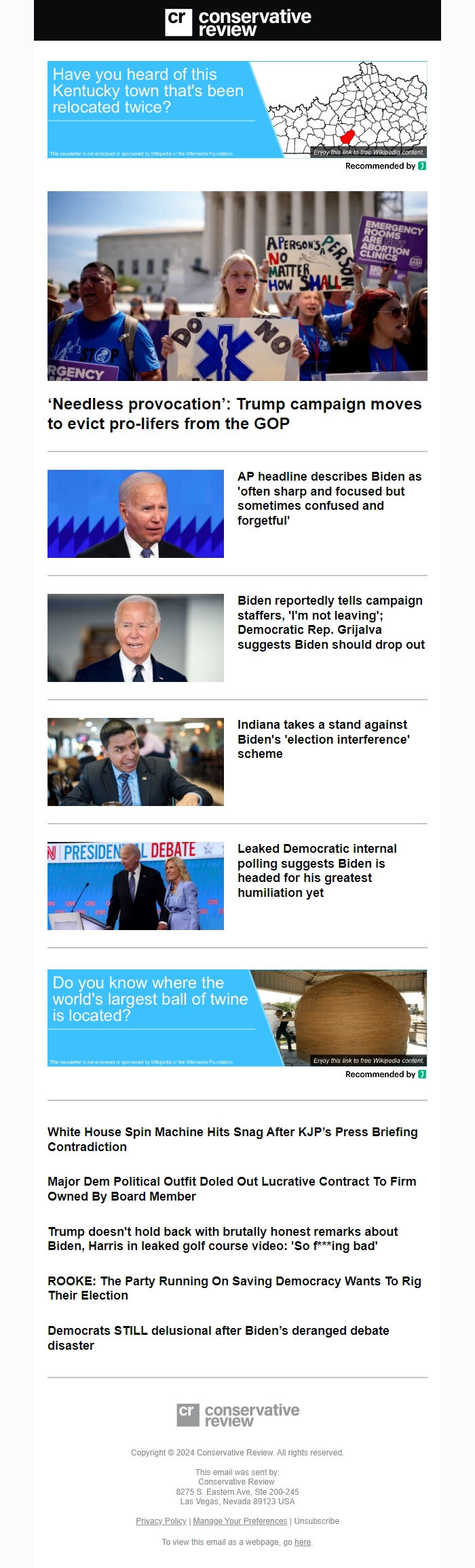Open the largest ball of twine banner
This screenshot has height=1568, width=475.
point(237,1018)
